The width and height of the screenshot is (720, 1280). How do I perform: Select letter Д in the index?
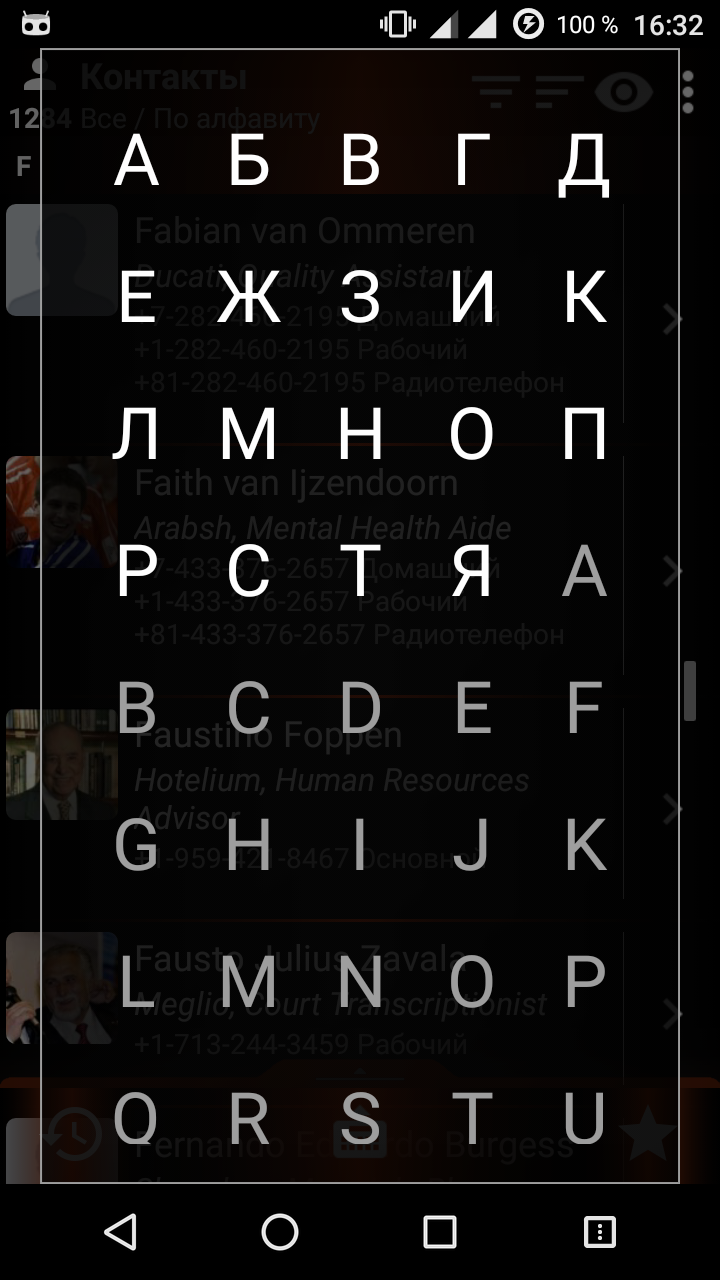coord(584,162)
